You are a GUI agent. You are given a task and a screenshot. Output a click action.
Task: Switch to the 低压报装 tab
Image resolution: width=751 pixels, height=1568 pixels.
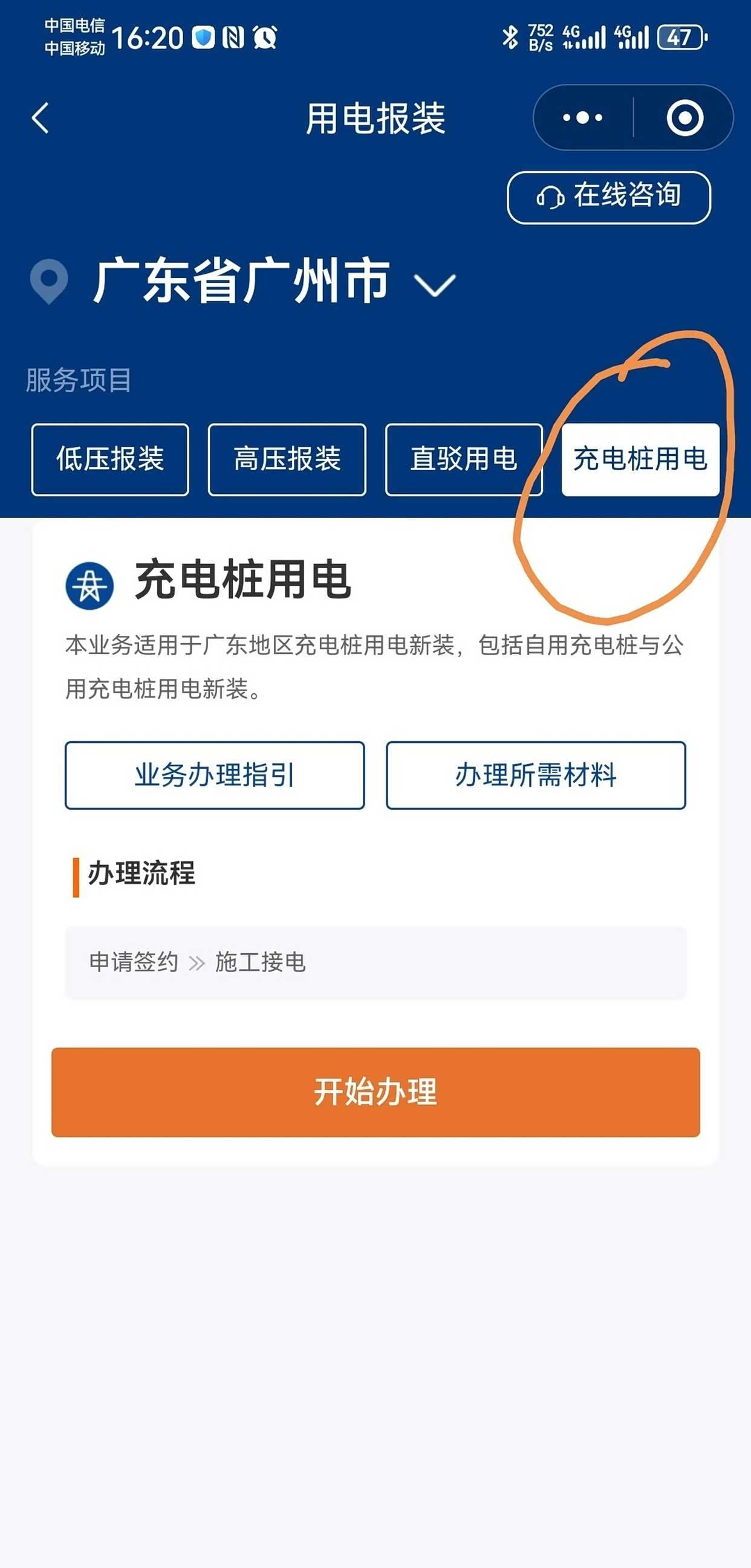[x=110, y=459]
